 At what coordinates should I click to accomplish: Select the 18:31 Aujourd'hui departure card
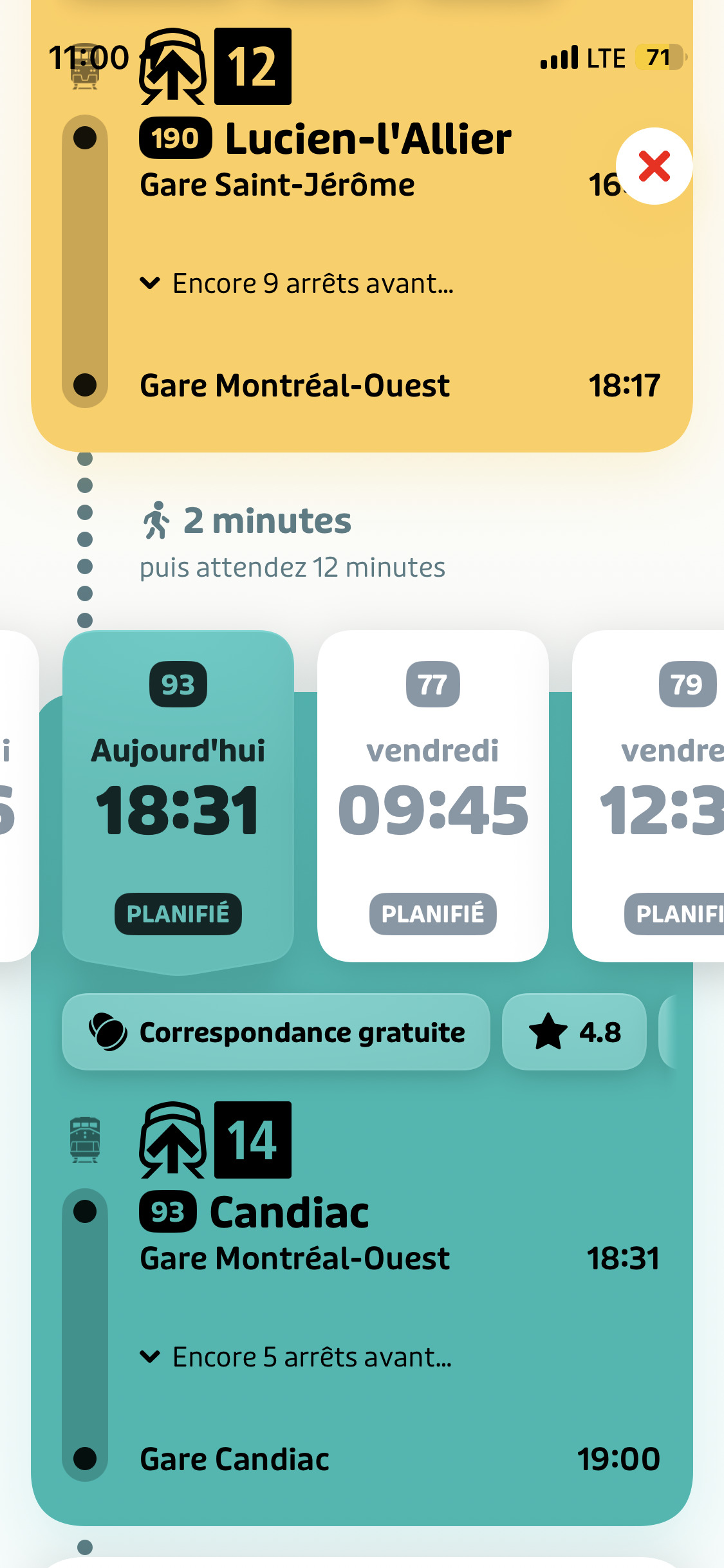coord(178,797)
